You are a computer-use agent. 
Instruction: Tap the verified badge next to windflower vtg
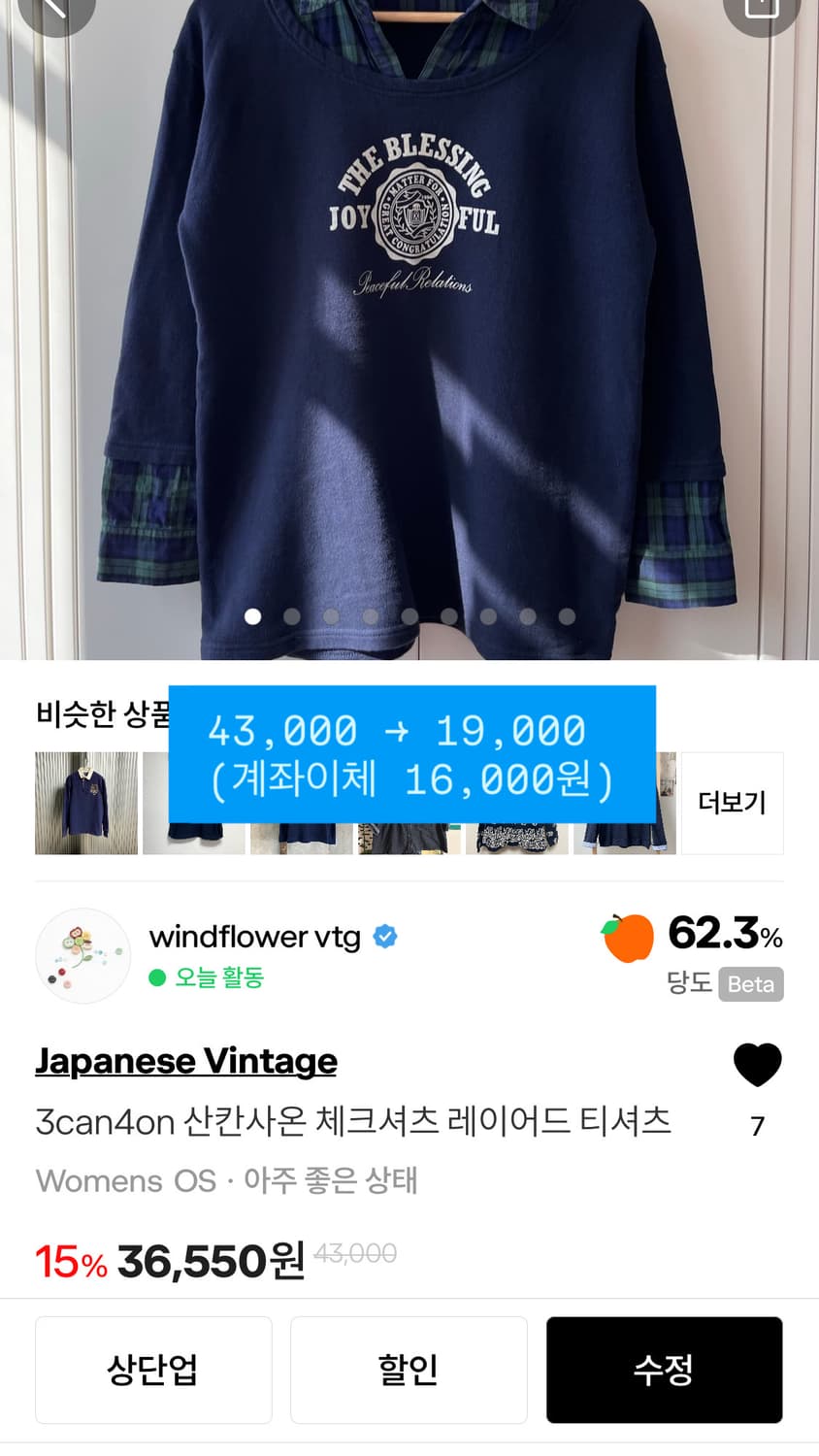click(x=384, y=936)
